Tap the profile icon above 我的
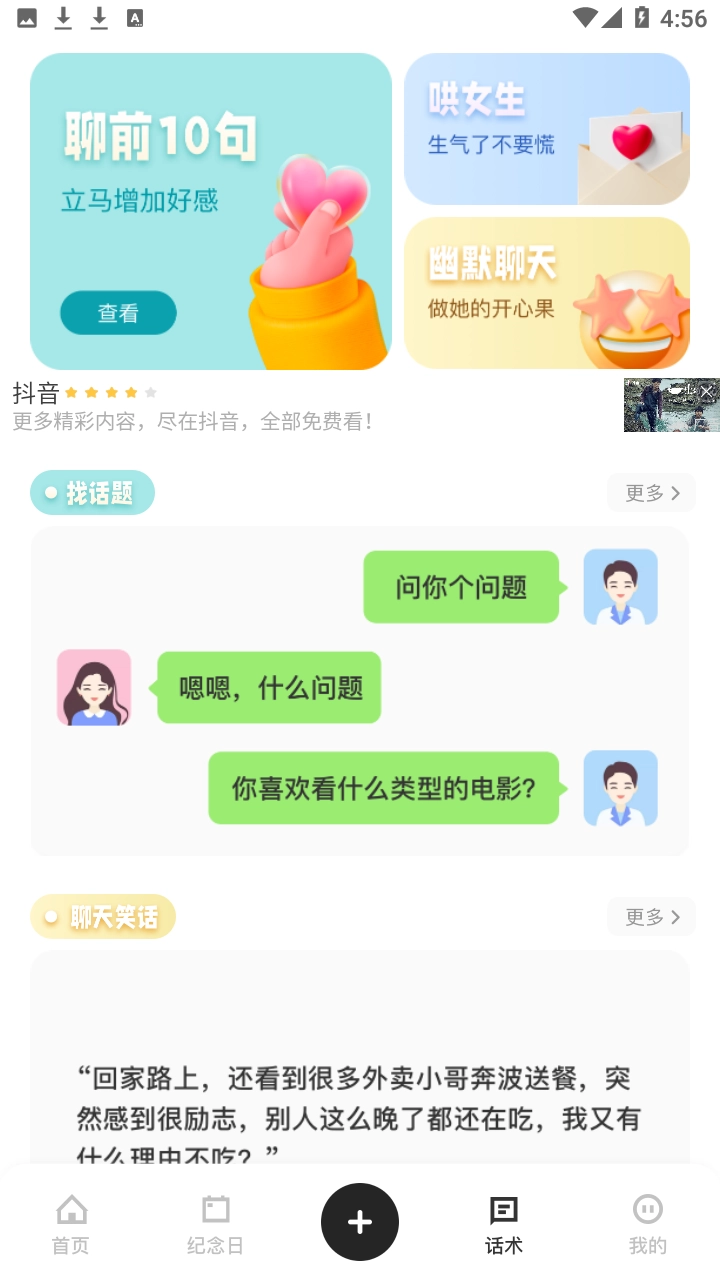Viewport: 720px width, 1280px height. coord(647,1208)
